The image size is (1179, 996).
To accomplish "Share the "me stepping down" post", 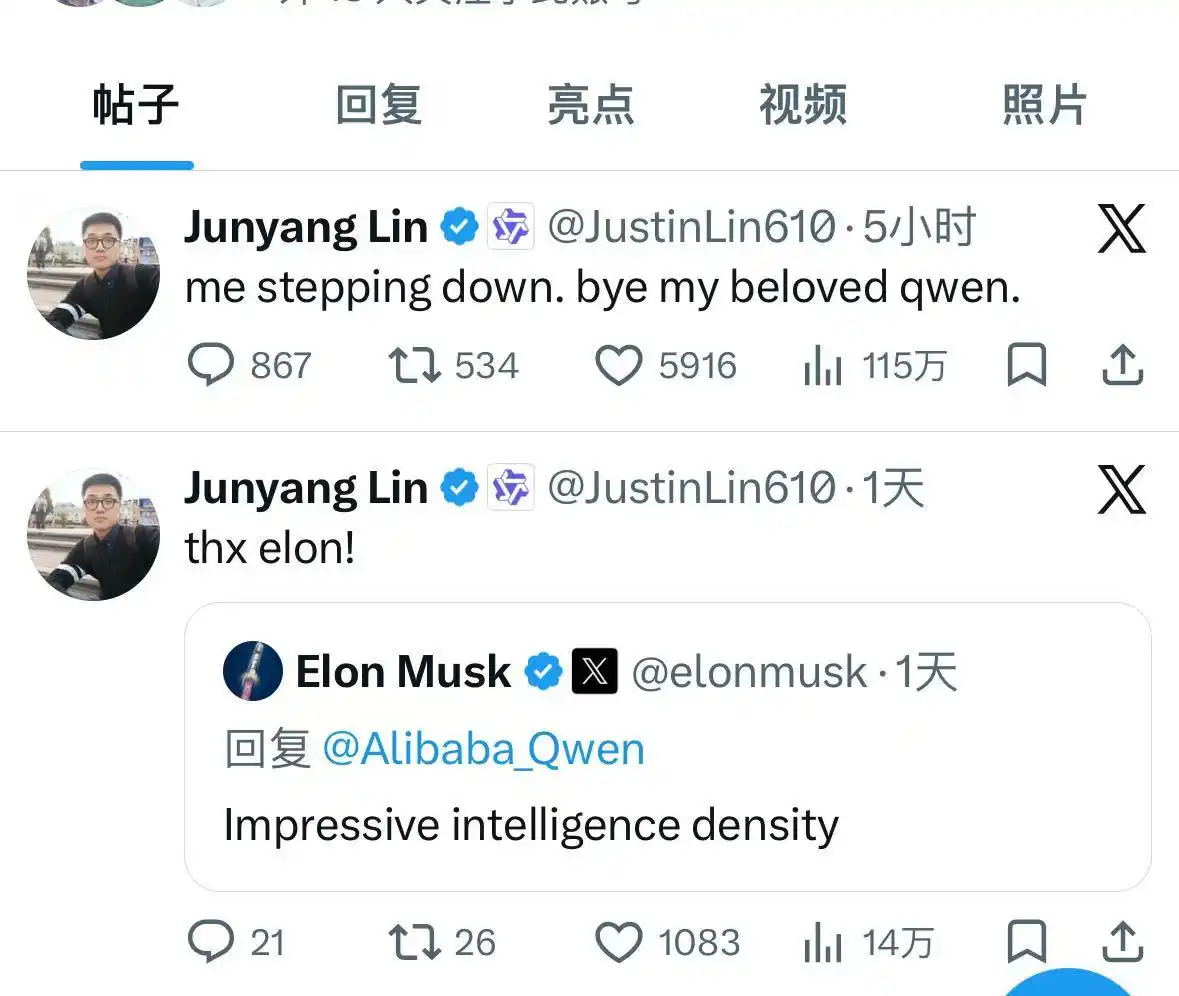I will pos(1123,365).
